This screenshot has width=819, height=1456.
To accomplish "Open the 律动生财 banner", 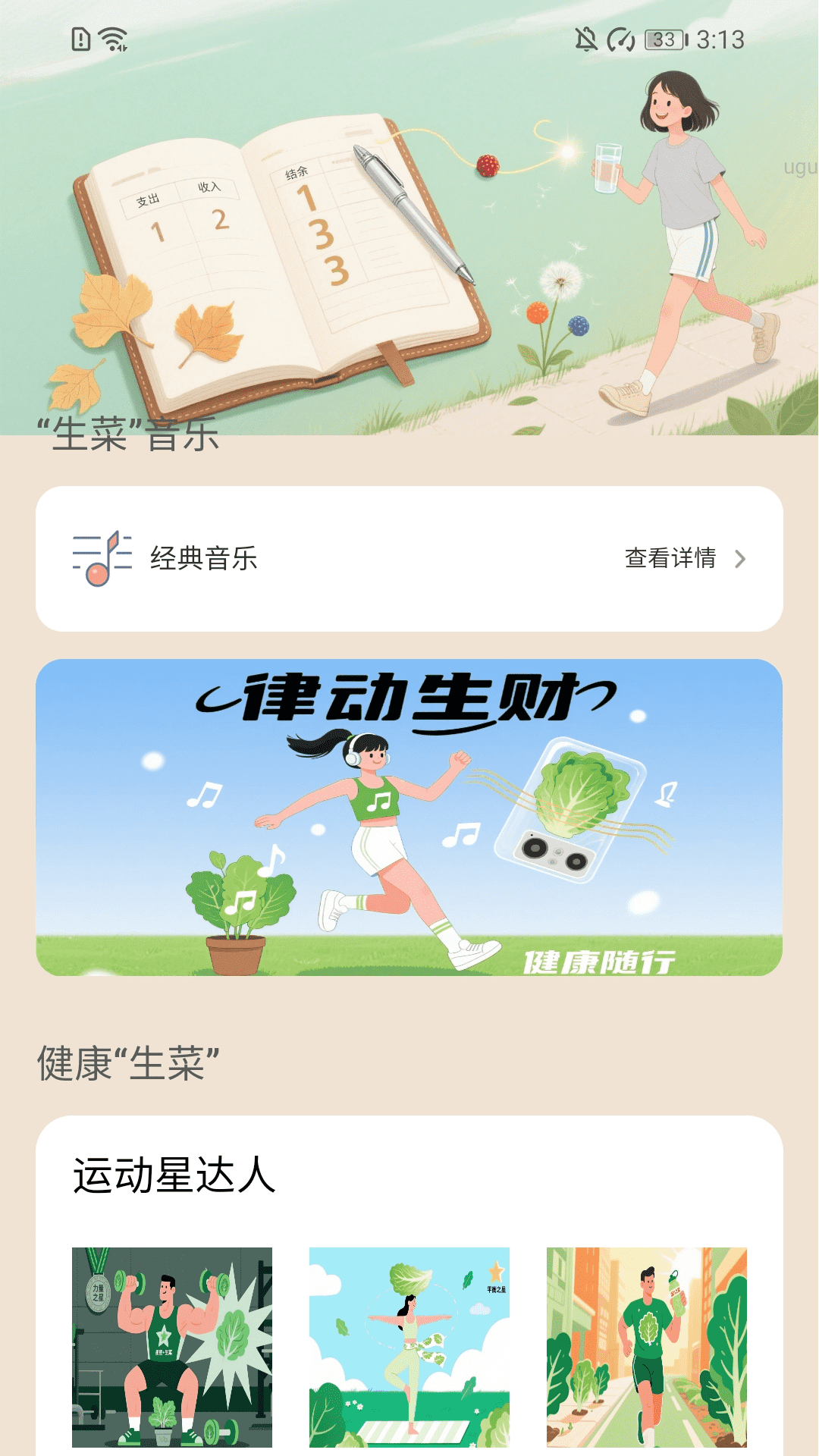I will click(x=409, y=819).
